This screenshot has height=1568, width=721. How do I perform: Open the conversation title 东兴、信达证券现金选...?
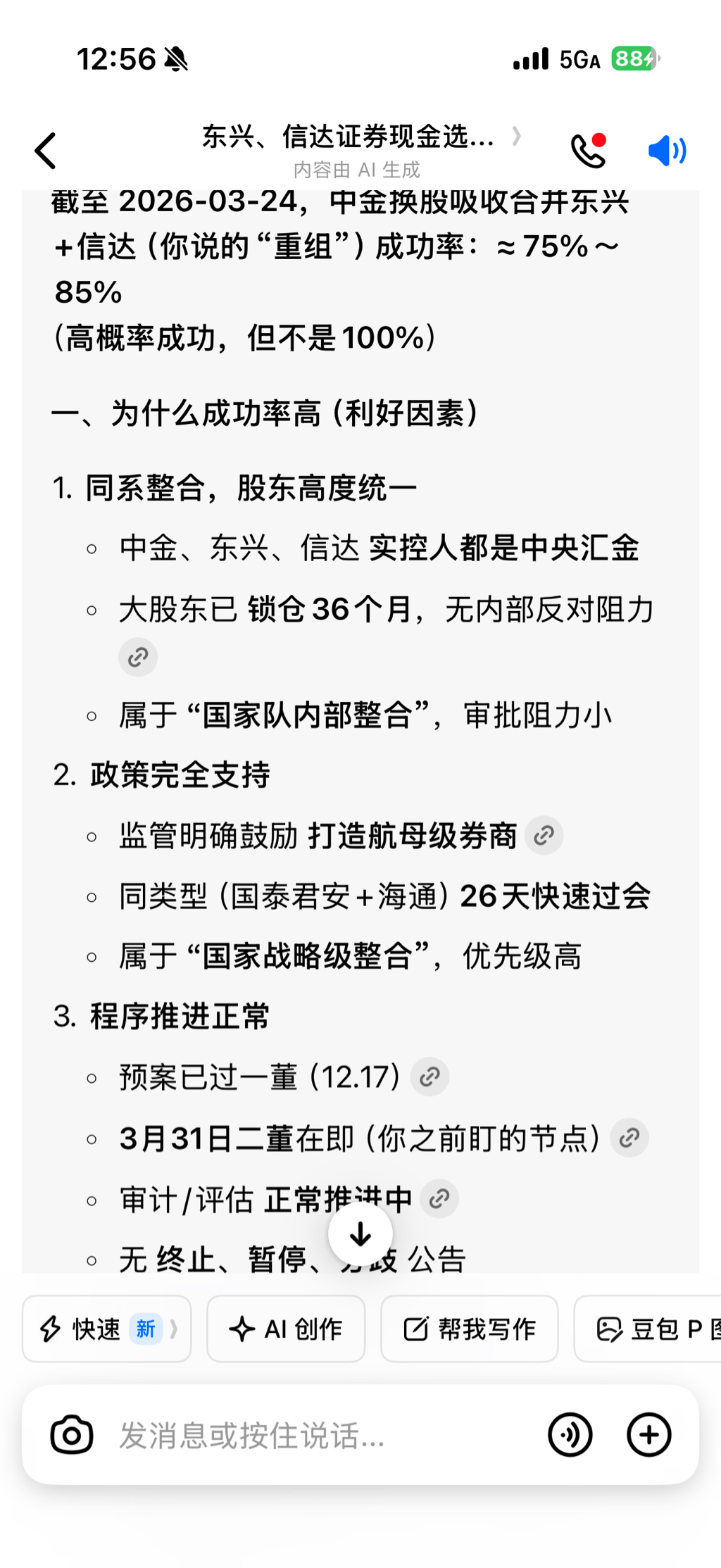click(x=349, y=137)
